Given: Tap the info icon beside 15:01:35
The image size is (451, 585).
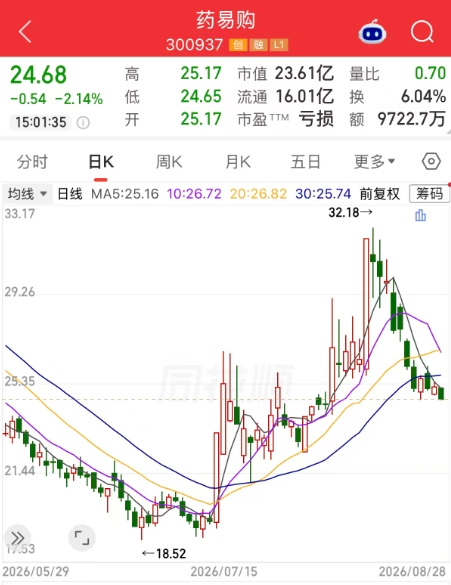Looking at the screenshot, I should coord(83,122).
